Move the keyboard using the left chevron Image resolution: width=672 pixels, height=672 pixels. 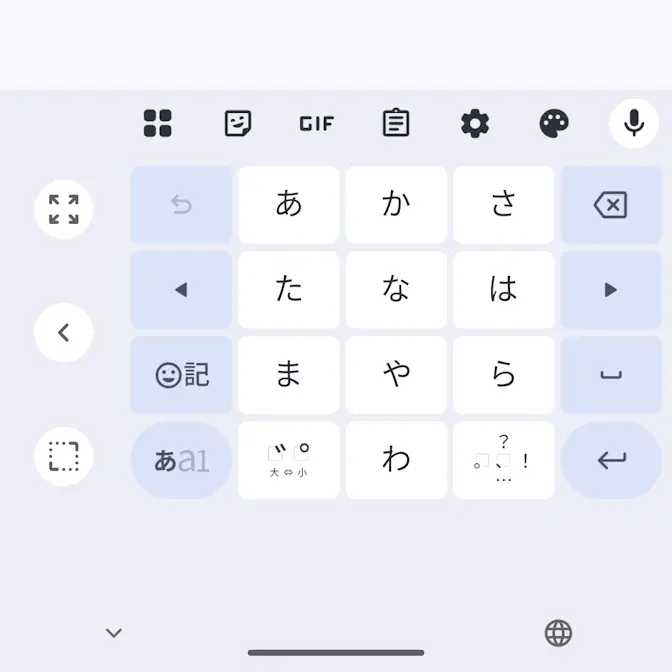(64, 332)
